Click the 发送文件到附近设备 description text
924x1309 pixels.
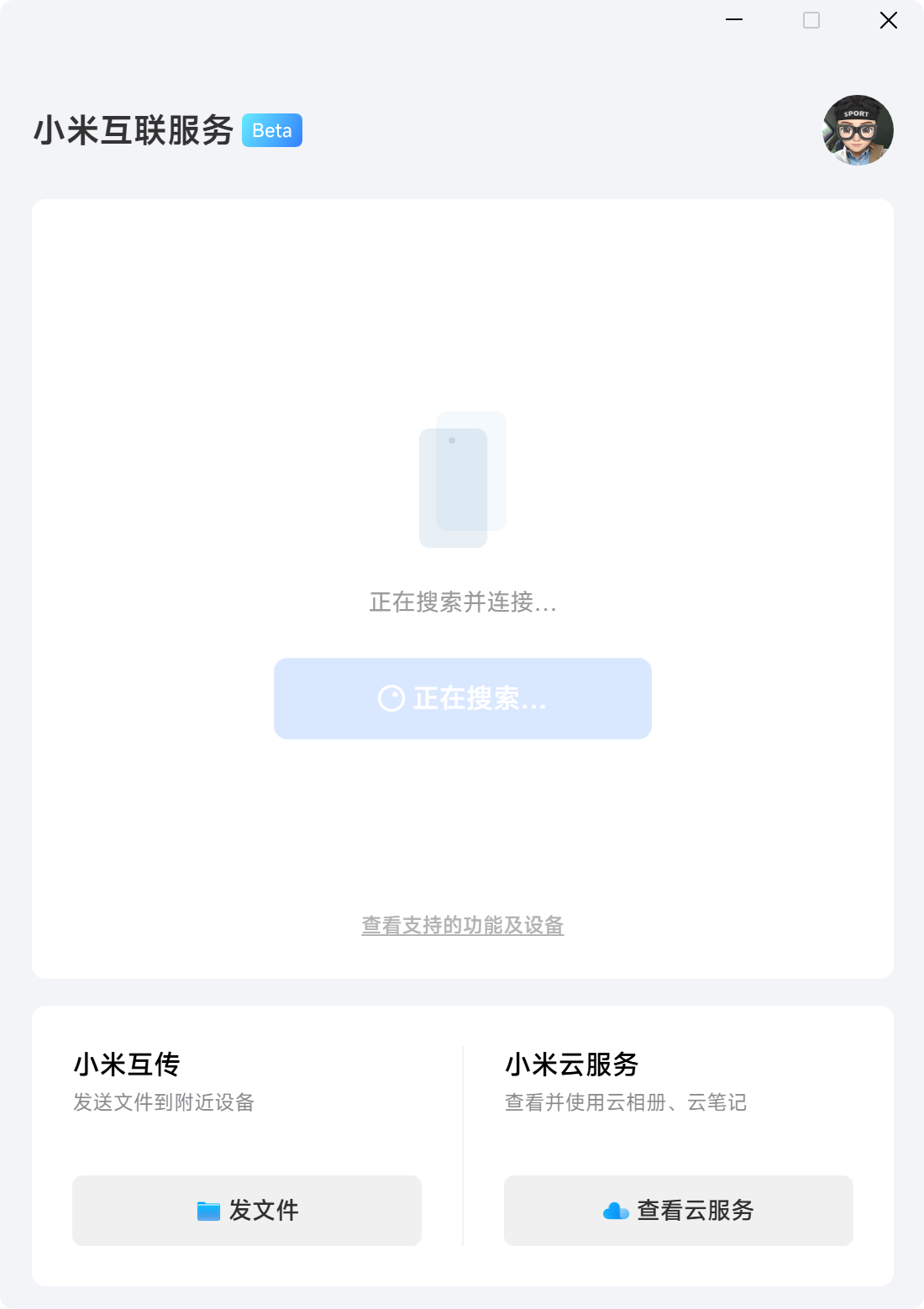point(165,1102)
